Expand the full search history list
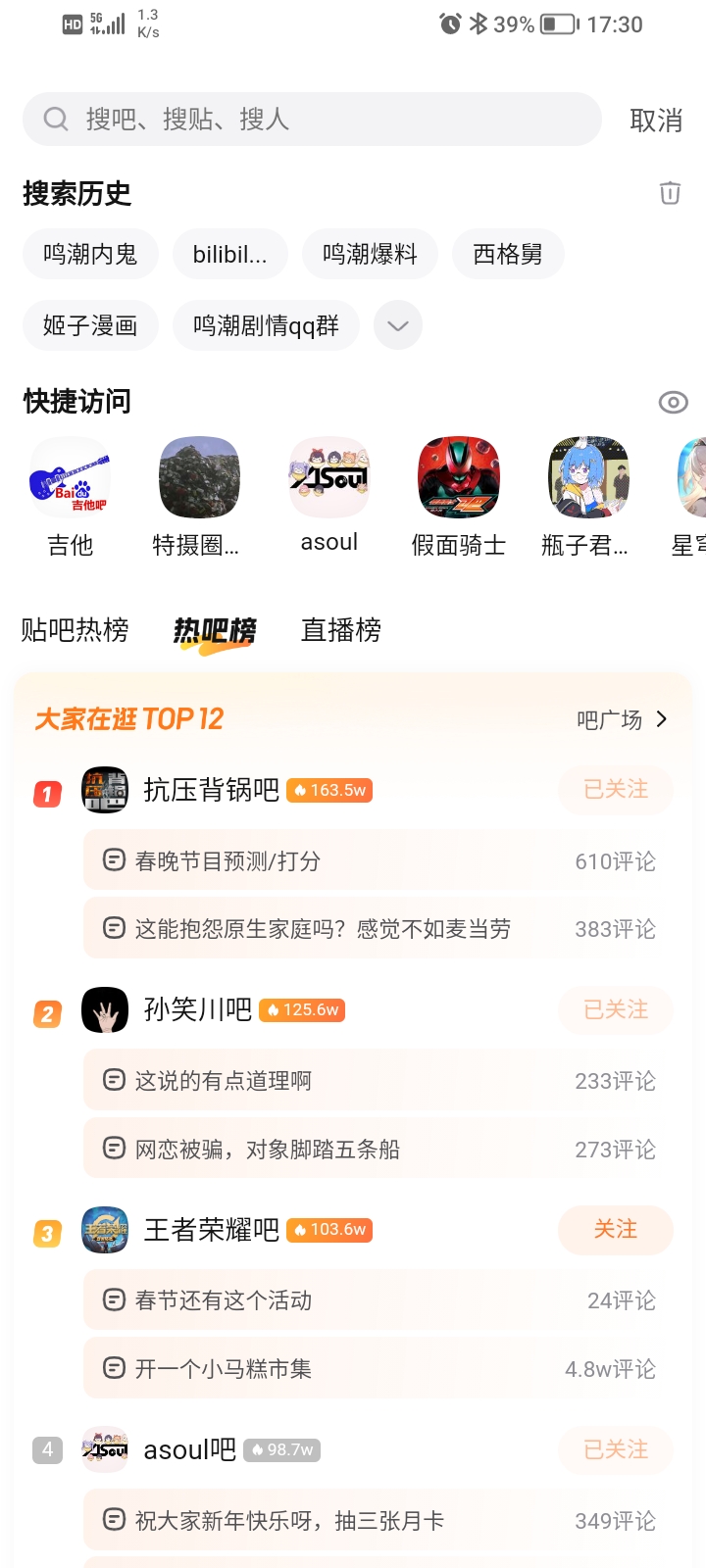This screenshot has height=1568, width=706. point(397,325)
